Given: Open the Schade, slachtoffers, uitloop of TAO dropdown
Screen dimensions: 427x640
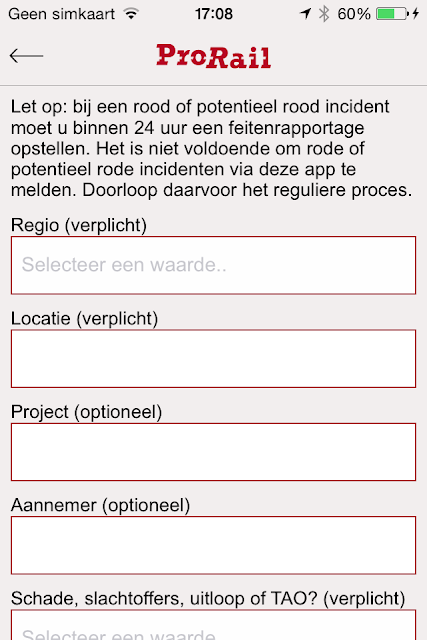Looking at the screenshot, I should coord(214,625).
